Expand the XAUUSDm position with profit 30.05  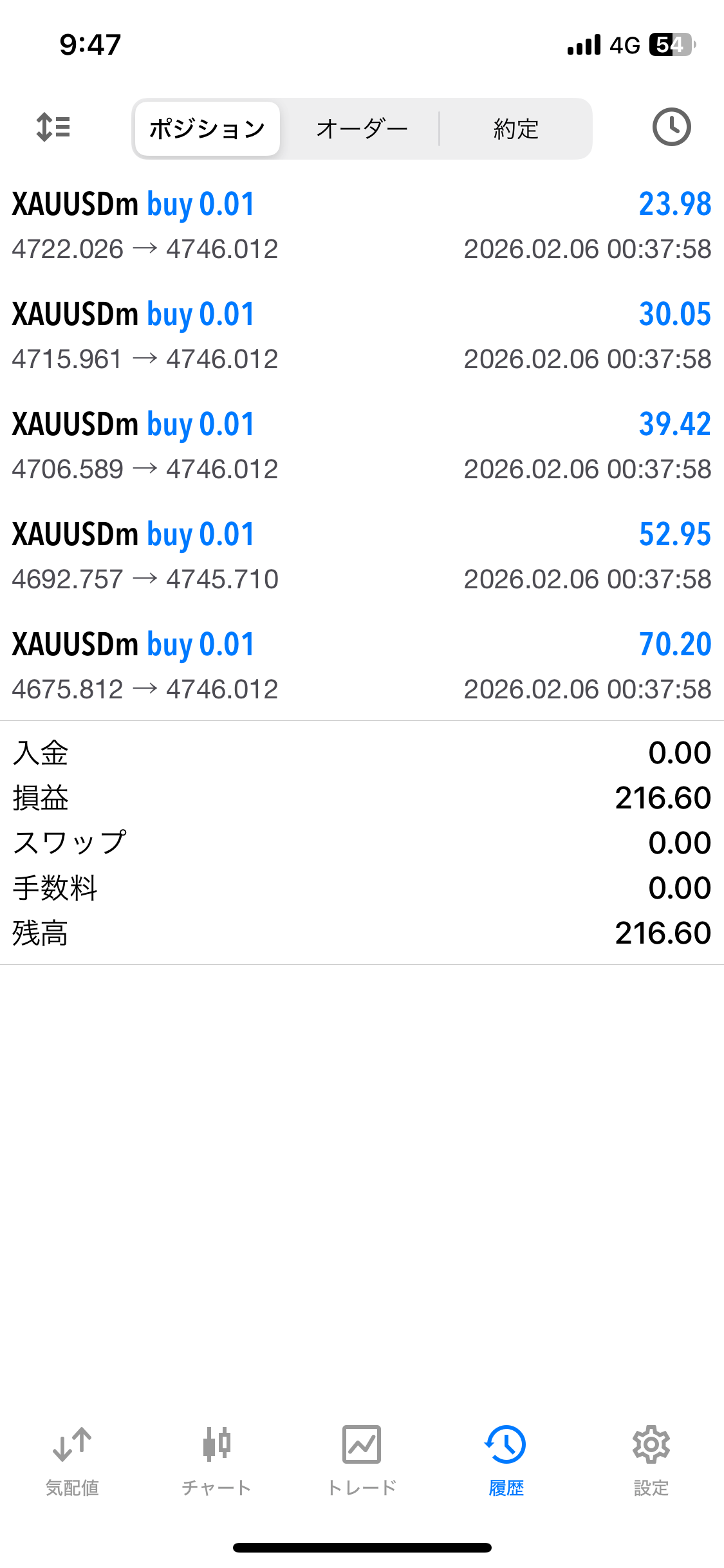click(362, 336)
